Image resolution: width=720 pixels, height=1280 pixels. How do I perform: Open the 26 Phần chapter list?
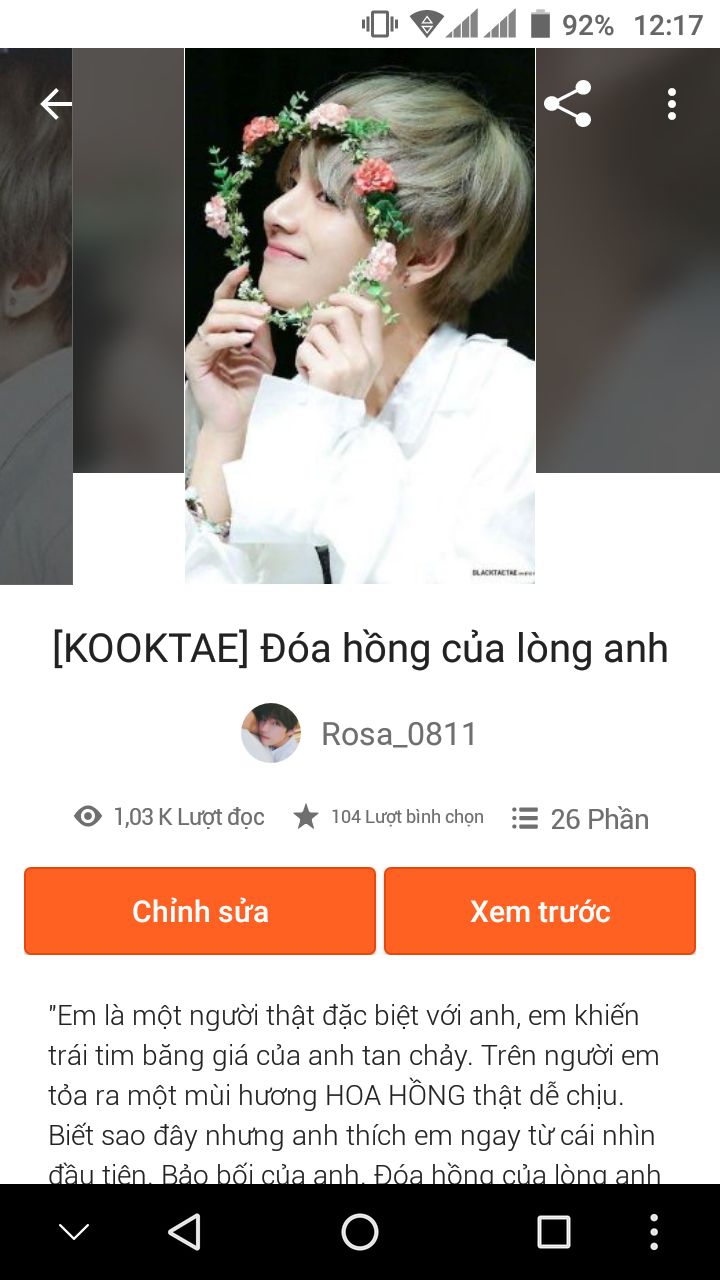[x=580, y=819]
